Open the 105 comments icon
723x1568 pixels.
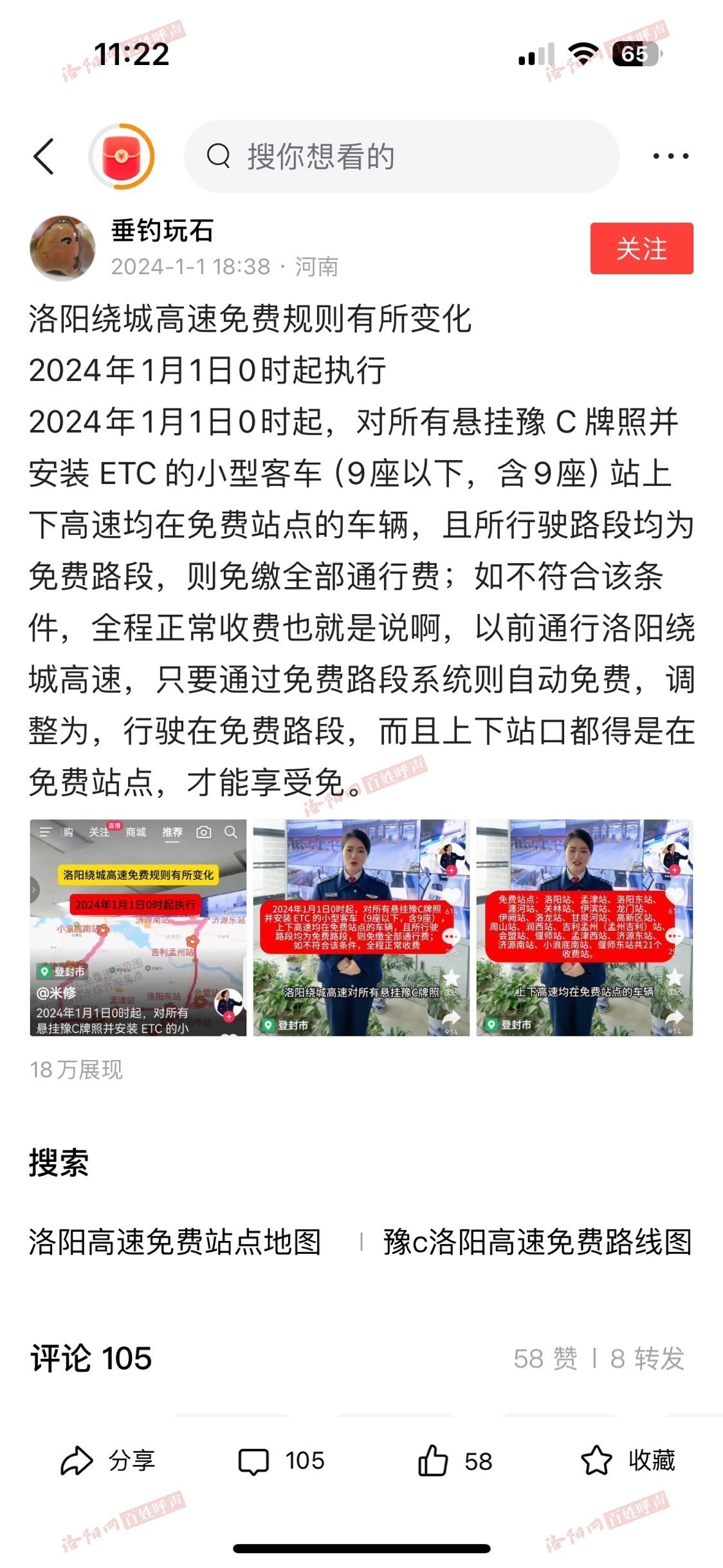(x=281, y=1461)
